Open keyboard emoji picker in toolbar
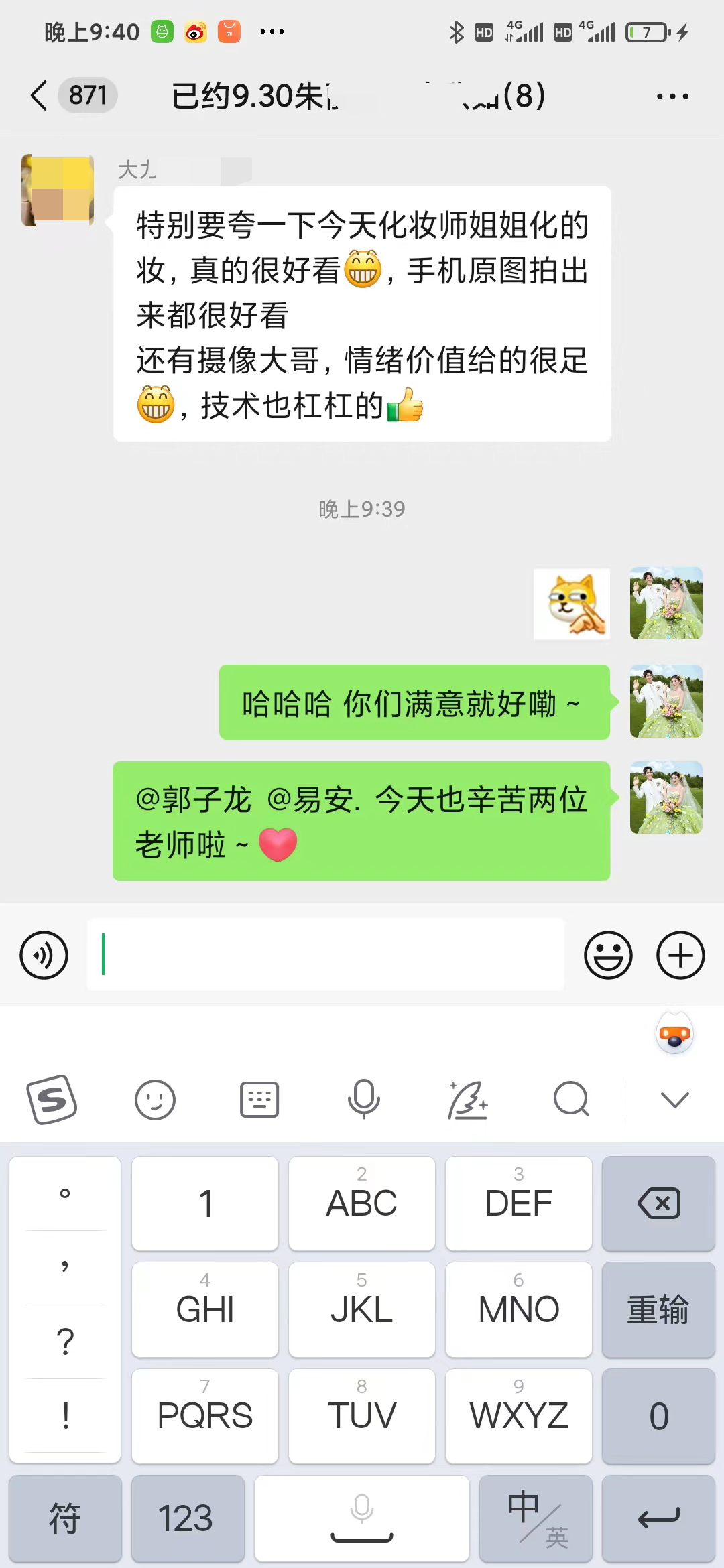 (x=155, y=1100)
